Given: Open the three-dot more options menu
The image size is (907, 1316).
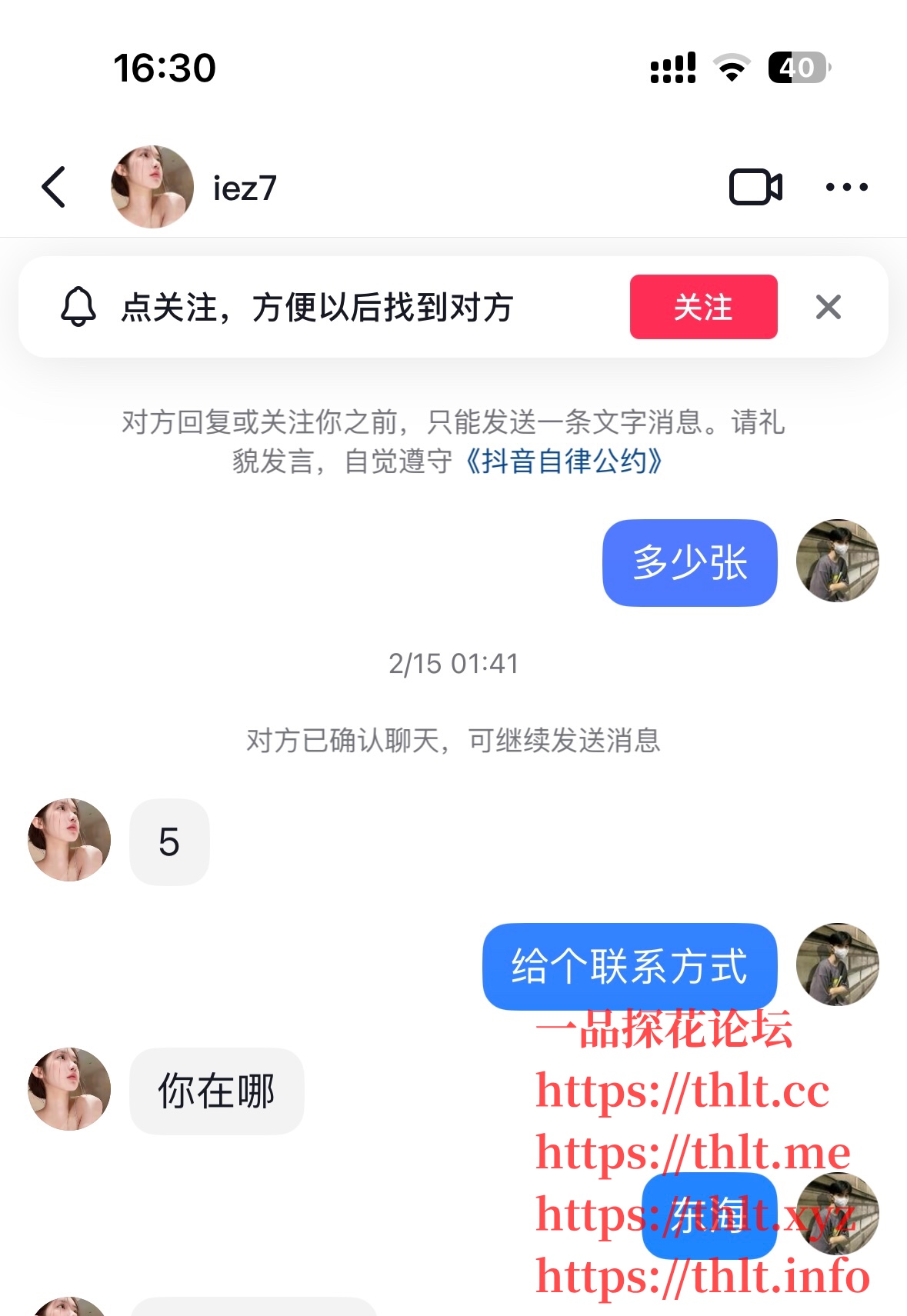Looking at the screenshot, I should click(x=846, y=187).
